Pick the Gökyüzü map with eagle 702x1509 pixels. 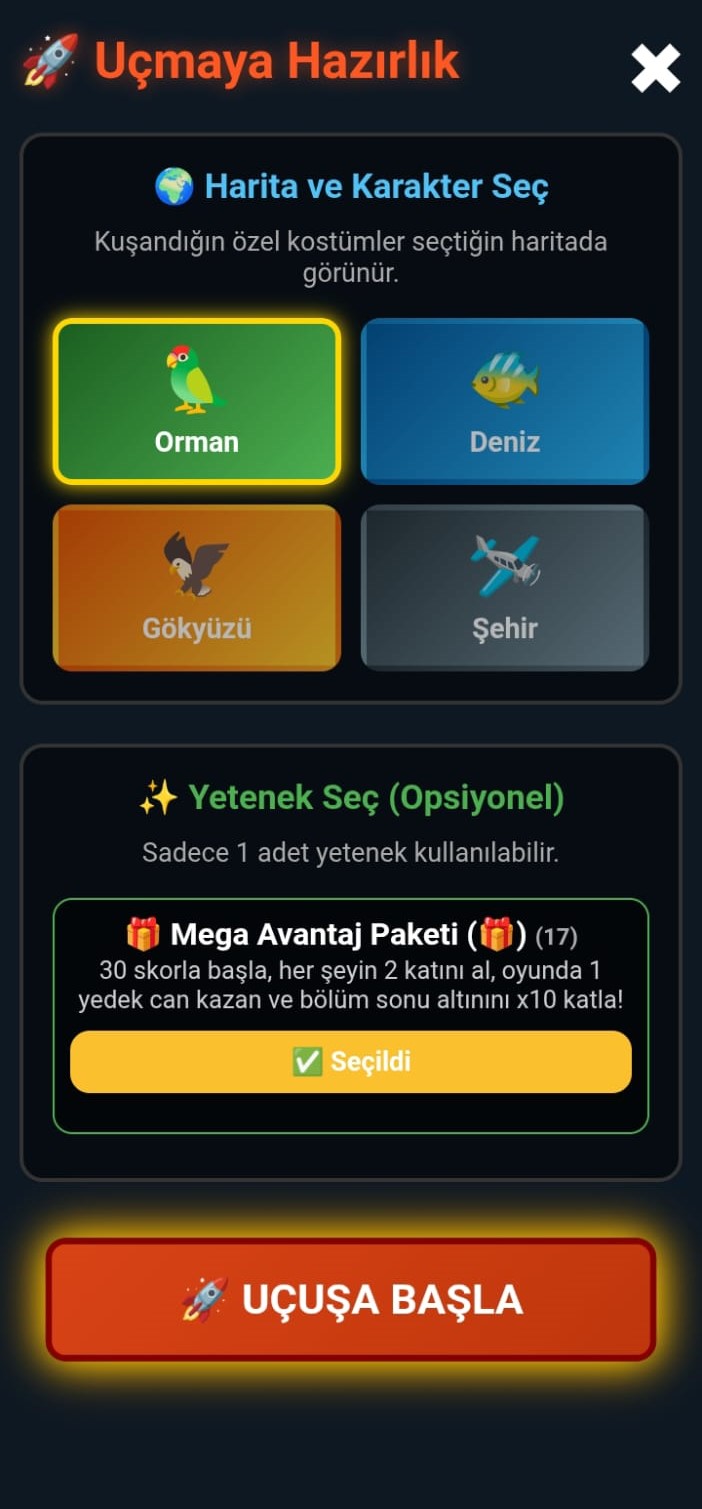[x=197, y=588]
